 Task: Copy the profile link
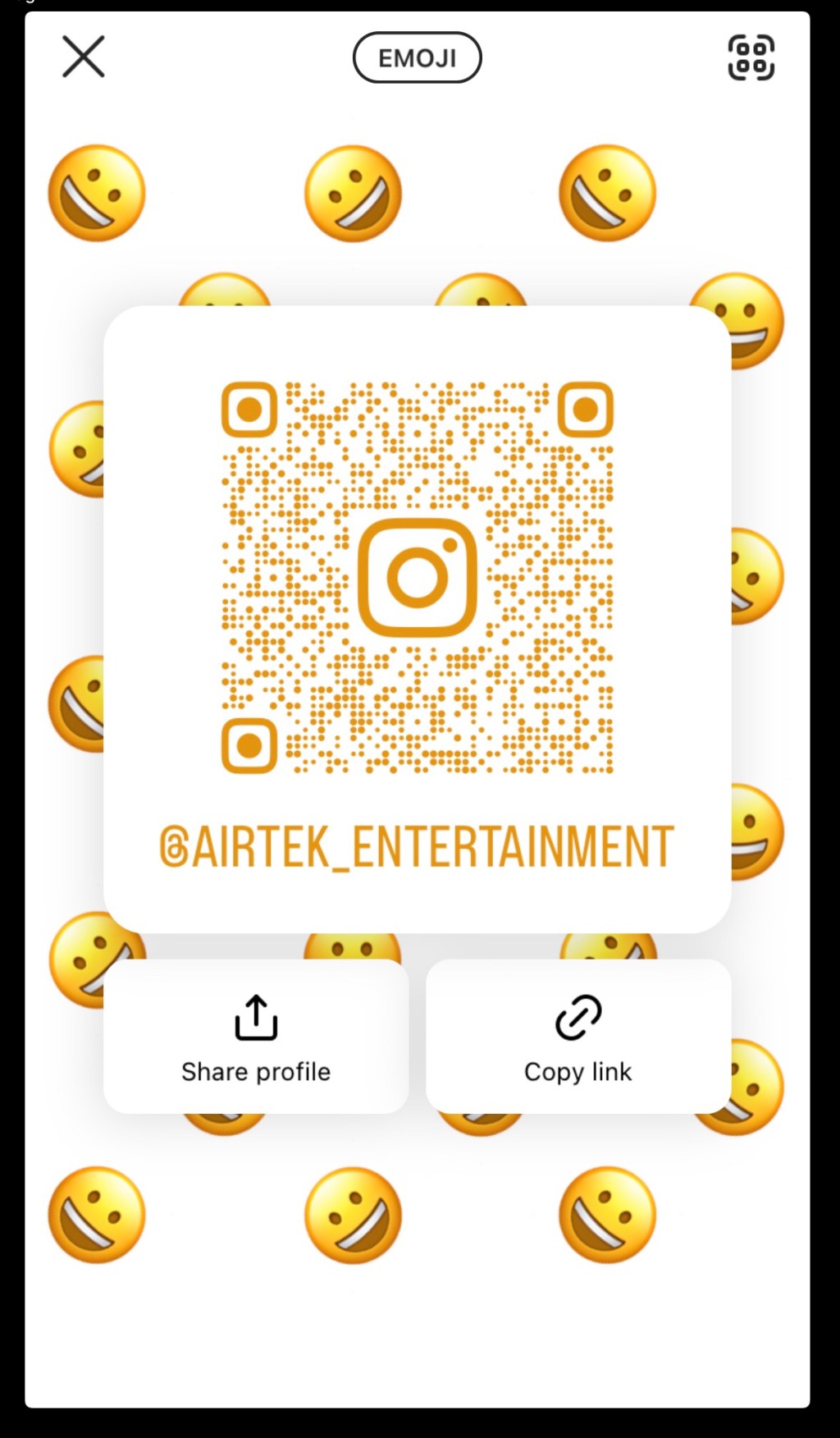(578, 1036)
